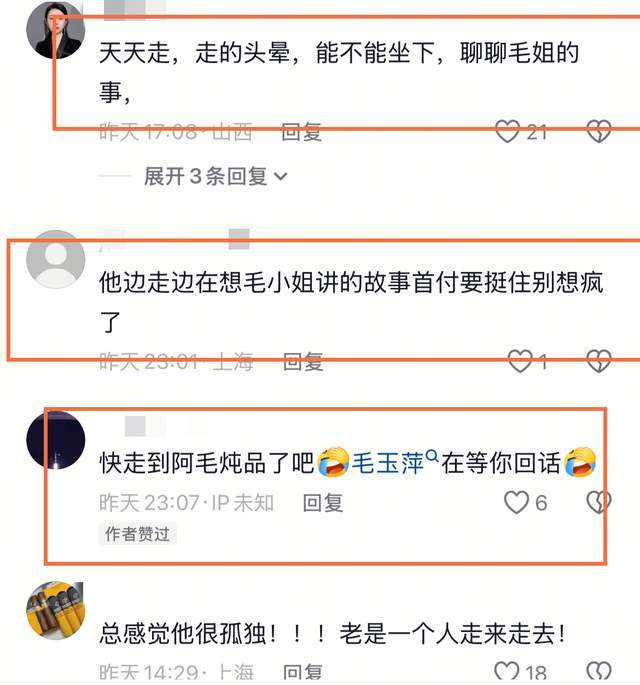
Task: Reply to the comment starting 他边走边在想毛小姐
Action: tap(302, 361)
